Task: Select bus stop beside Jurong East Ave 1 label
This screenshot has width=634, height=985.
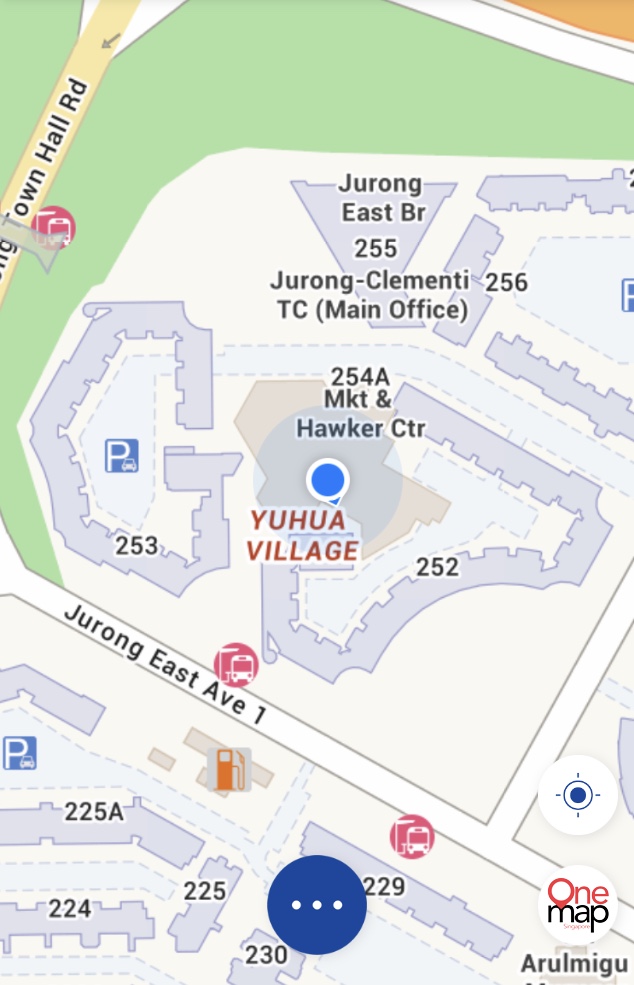Action: (236, 664)
